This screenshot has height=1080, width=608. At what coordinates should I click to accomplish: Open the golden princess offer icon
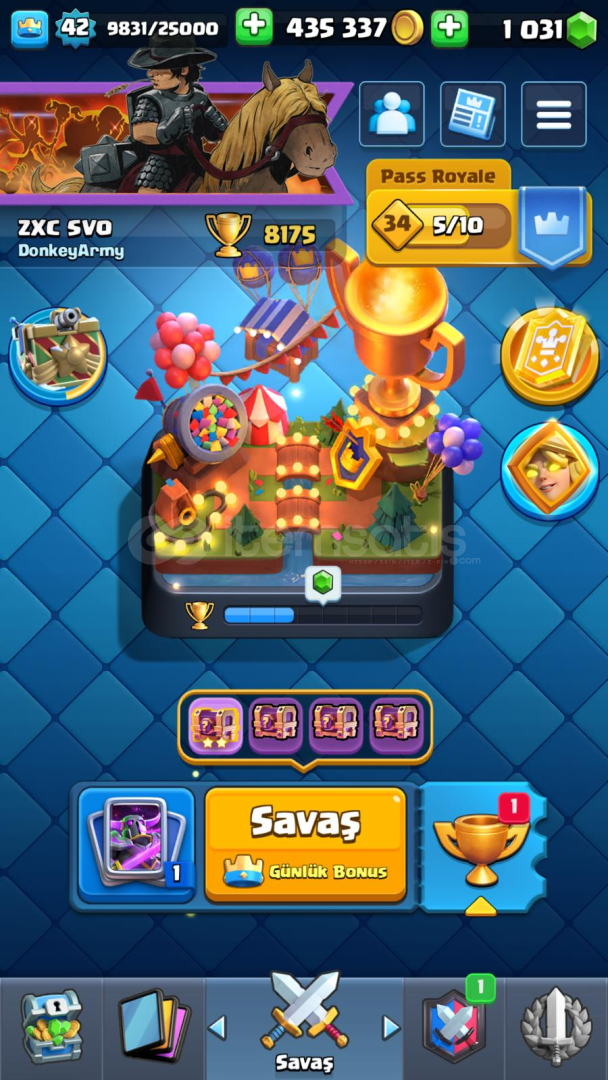549,472
